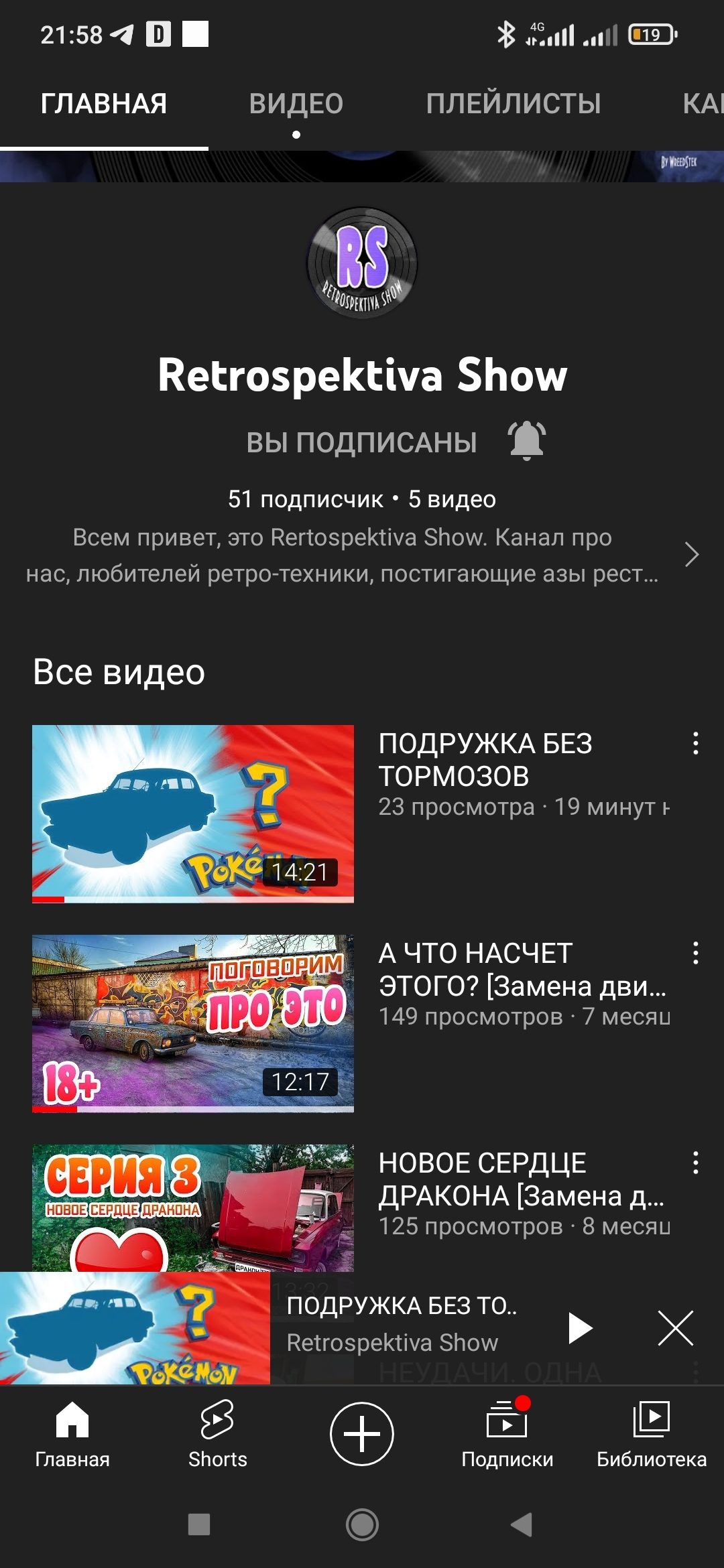The height and width of the screenshot is (1568, 724).
Task: Resume playback in the mini player
Action: pos(580,1328)
